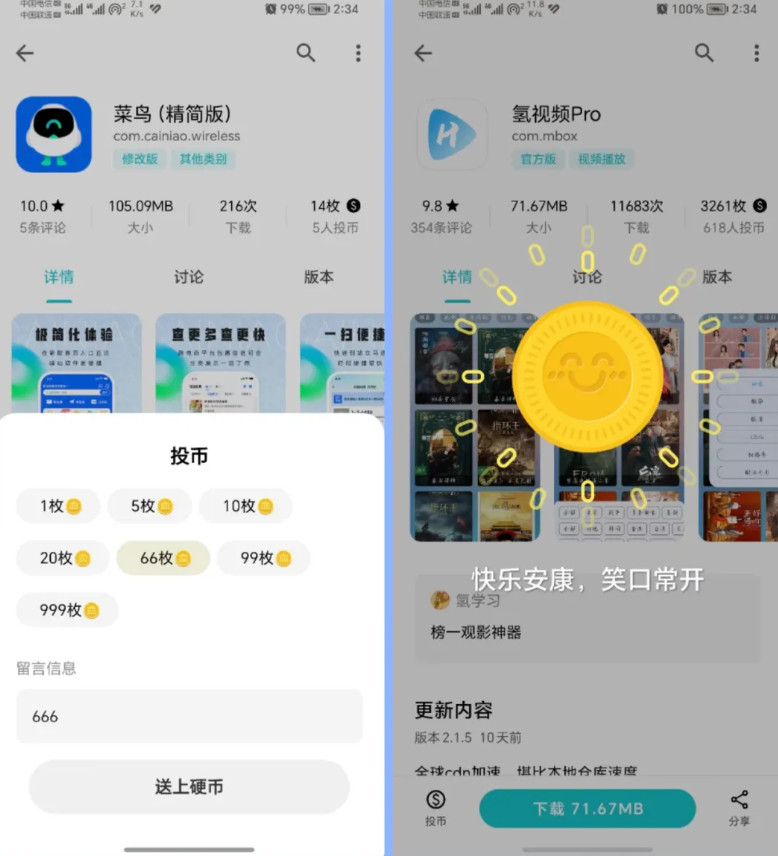This screenshot has height=856, width=778.
Task: Tap 送上硬币 to send the coins
Action: (x=189, y=787)
